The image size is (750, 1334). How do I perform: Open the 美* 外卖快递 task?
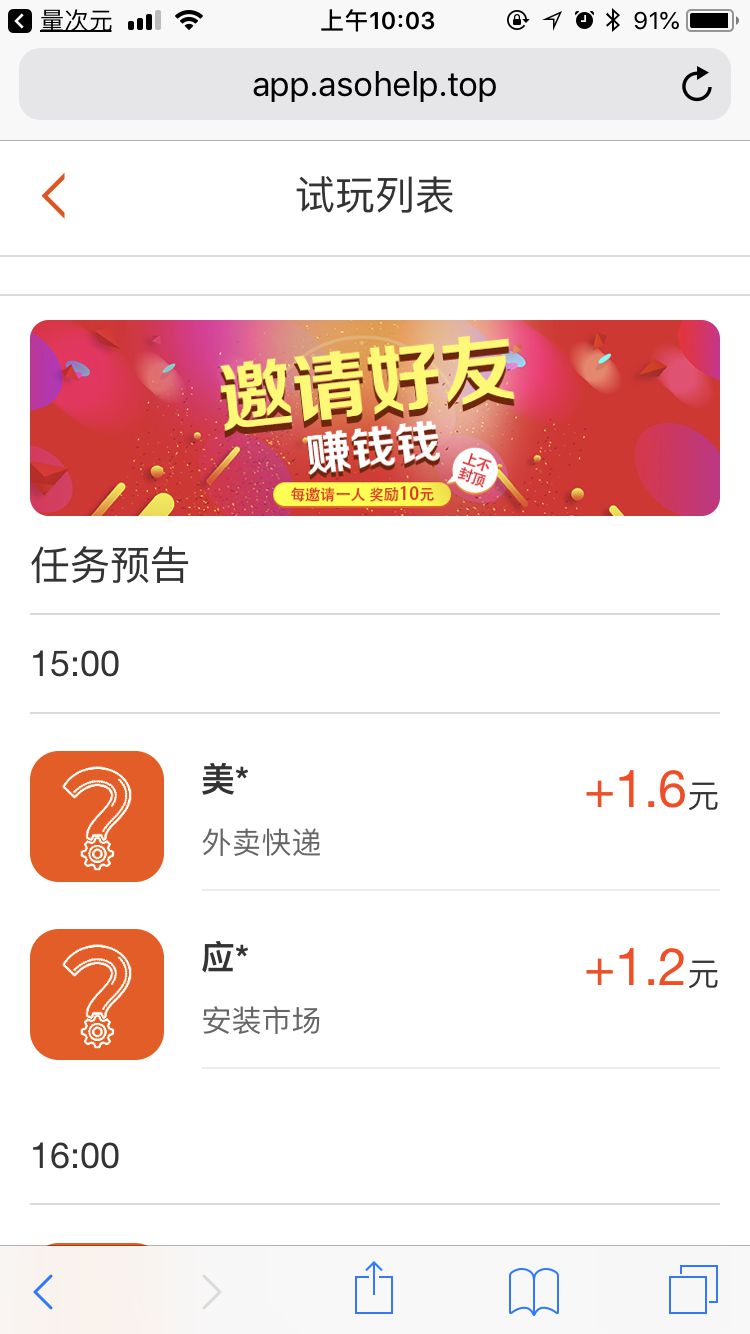[375, 816]
